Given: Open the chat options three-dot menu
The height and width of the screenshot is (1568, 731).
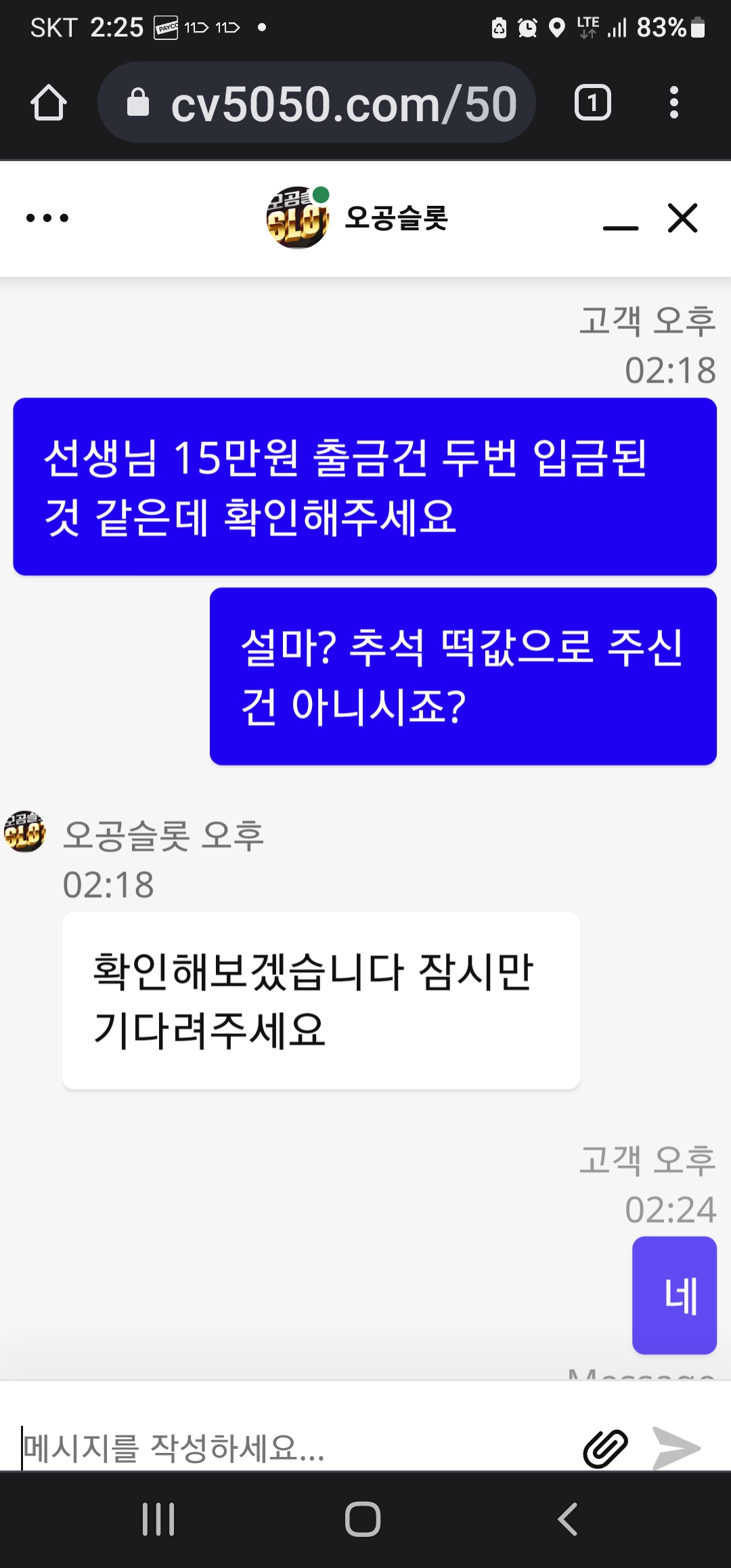Looking at the screenshot, I should [x=47, y=218].
